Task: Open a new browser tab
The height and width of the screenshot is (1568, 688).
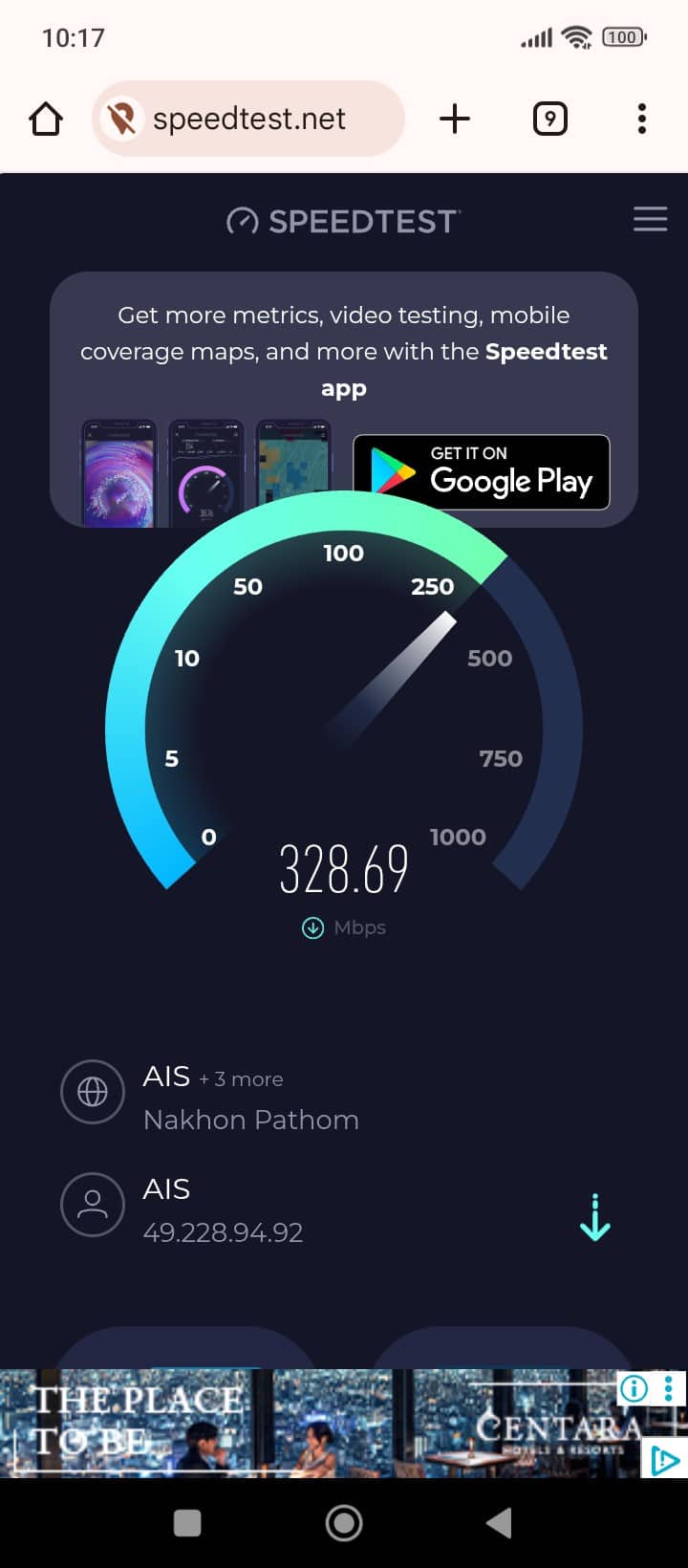Action: click(x=455, y=120)
